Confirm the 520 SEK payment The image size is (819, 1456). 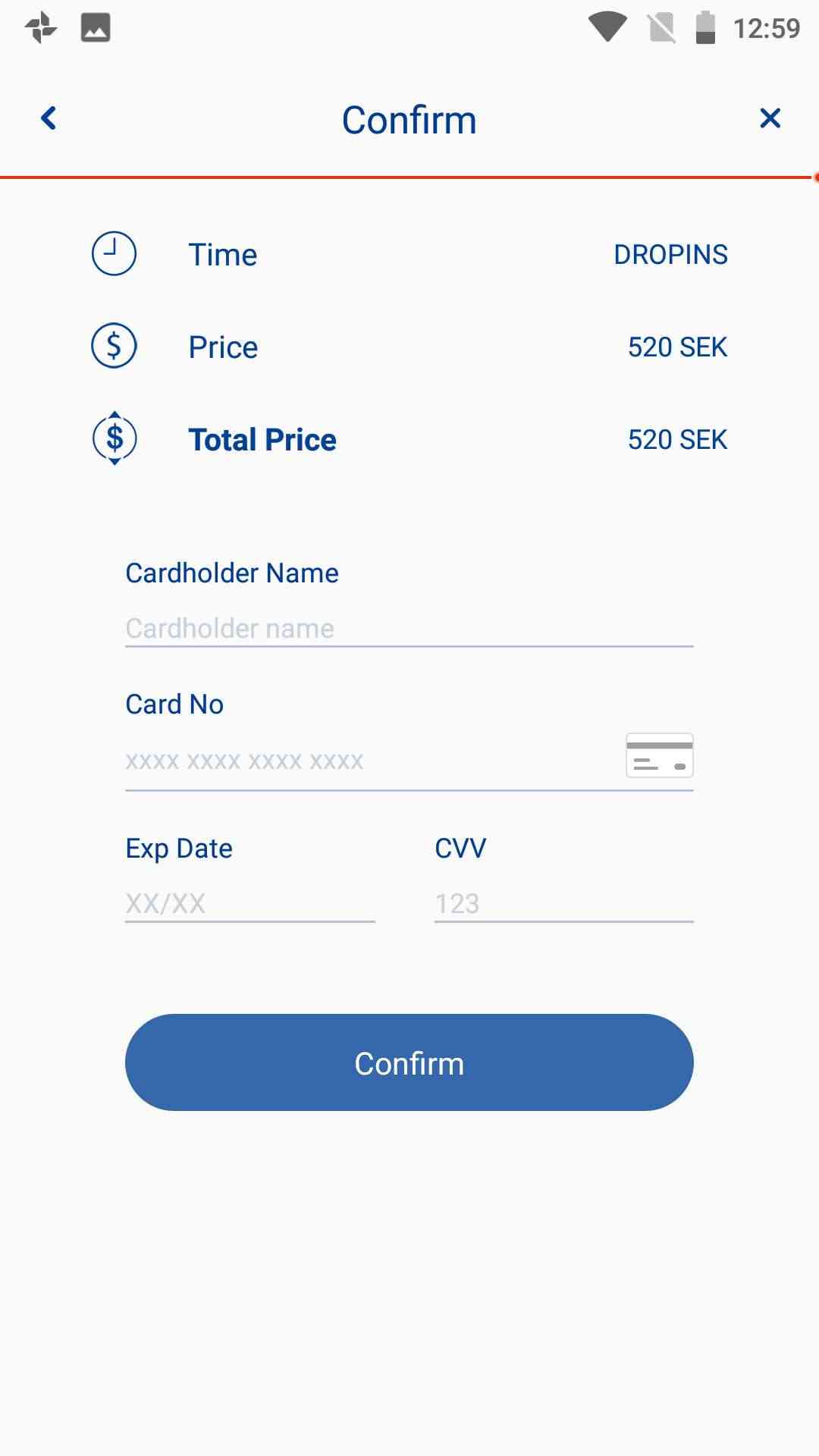[x=409, y=1062]
